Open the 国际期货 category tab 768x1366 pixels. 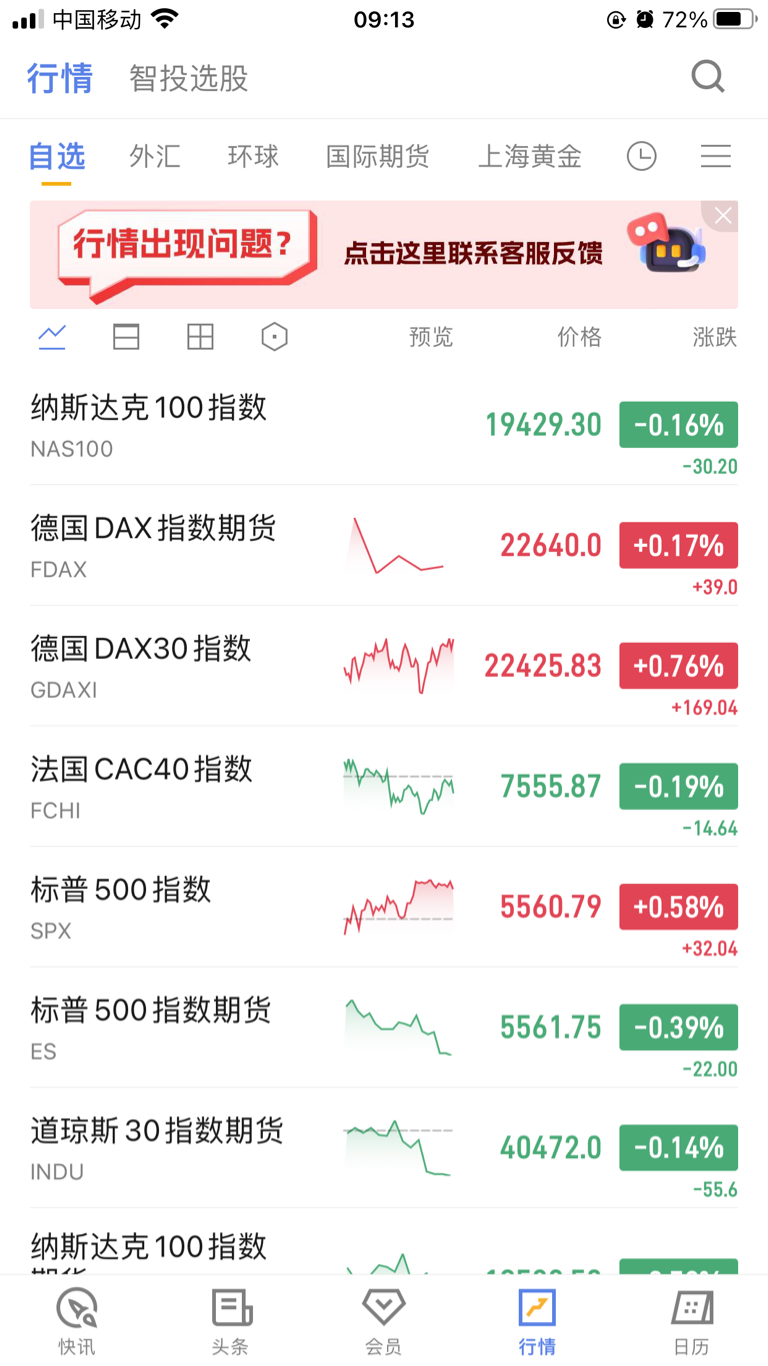(x=378, y=156)
